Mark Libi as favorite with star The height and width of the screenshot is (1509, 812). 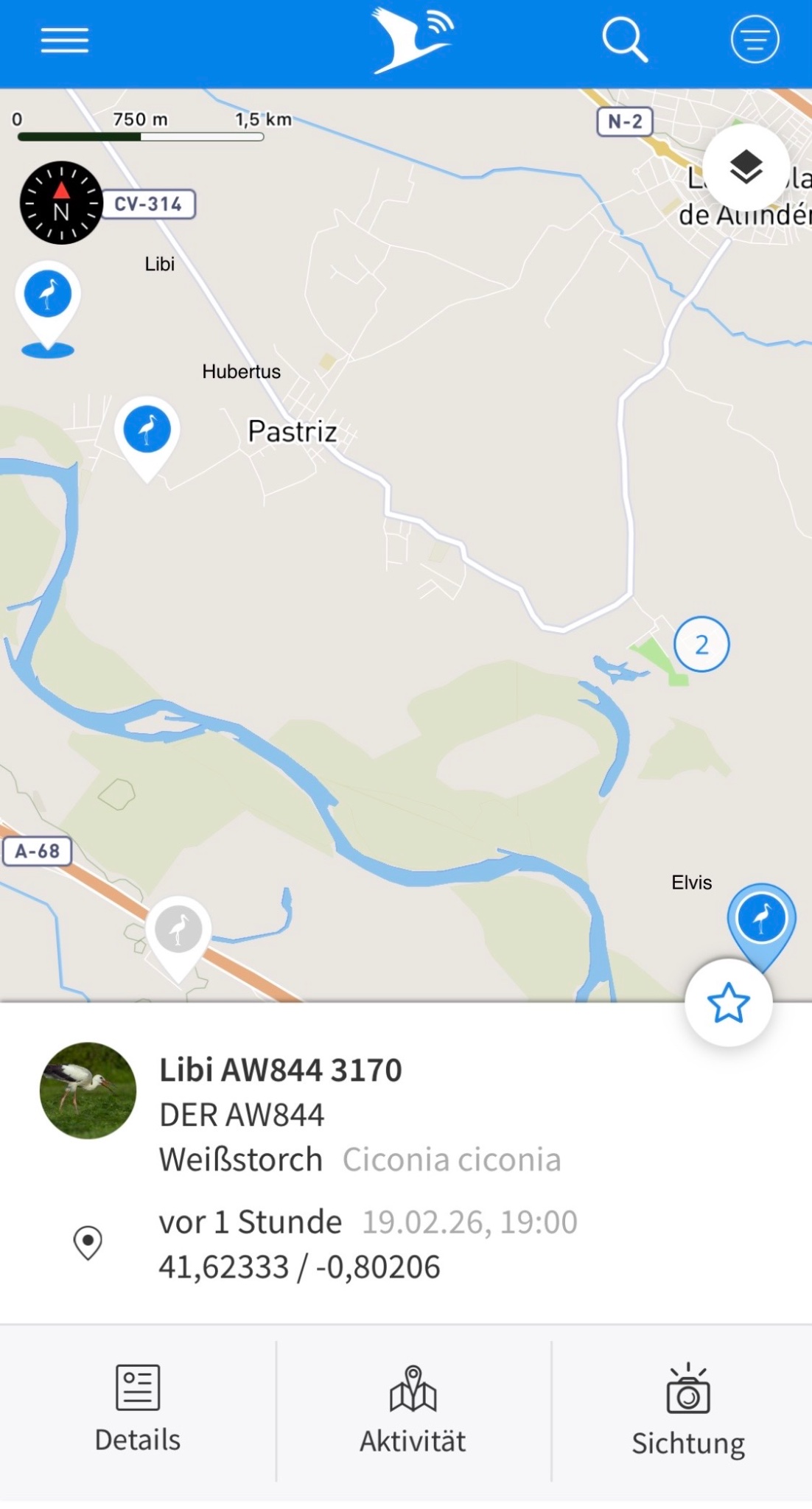tap(728, 1003)
